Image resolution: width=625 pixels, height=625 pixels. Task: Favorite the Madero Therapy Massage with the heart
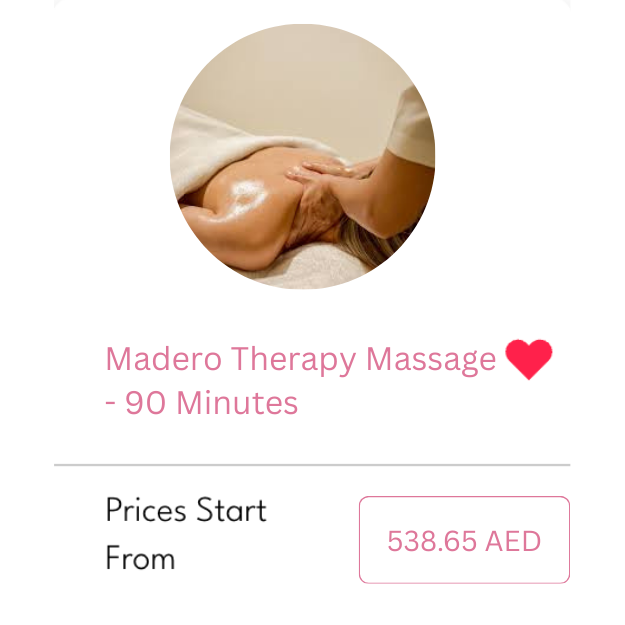coord(529,359)
